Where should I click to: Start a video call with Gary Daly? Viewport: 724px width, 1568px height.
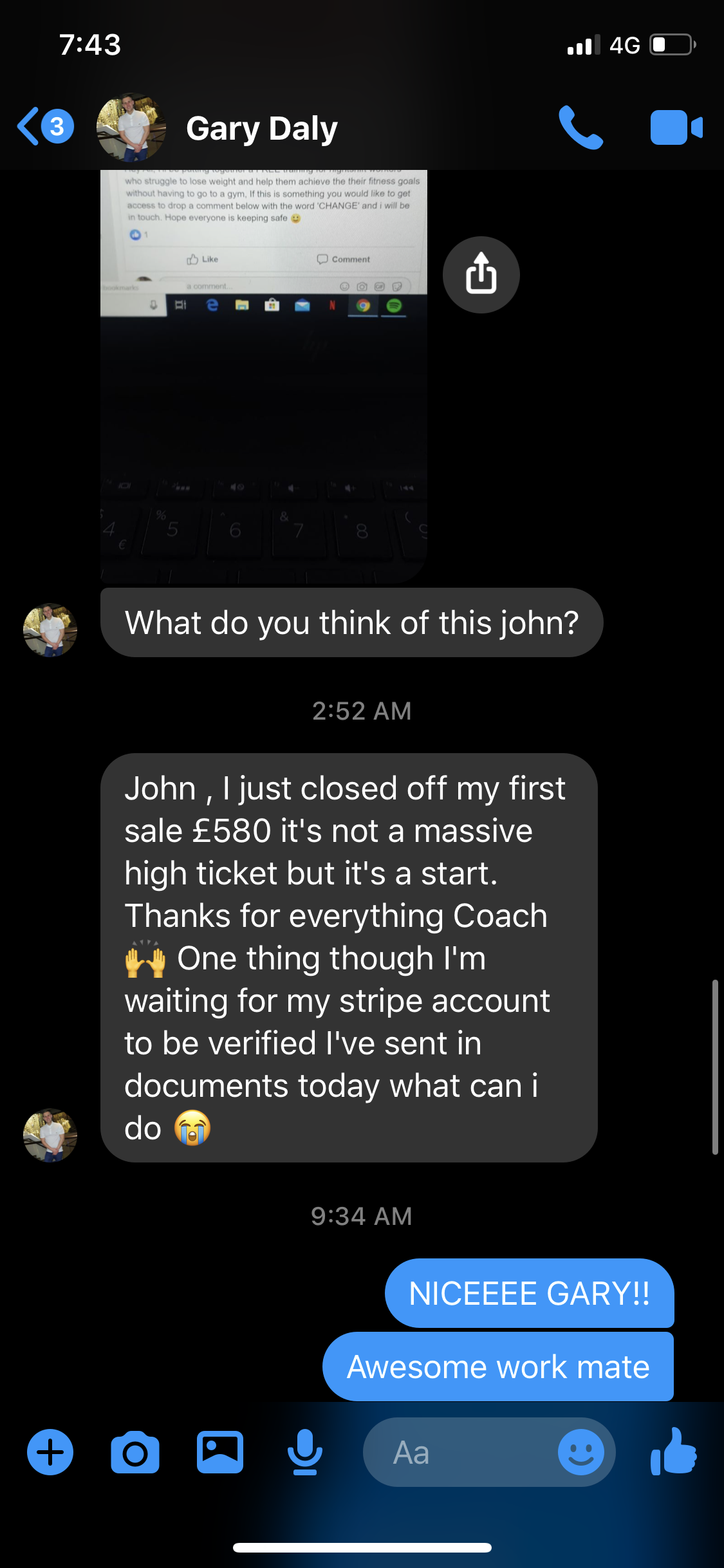(x=676, y=127)
